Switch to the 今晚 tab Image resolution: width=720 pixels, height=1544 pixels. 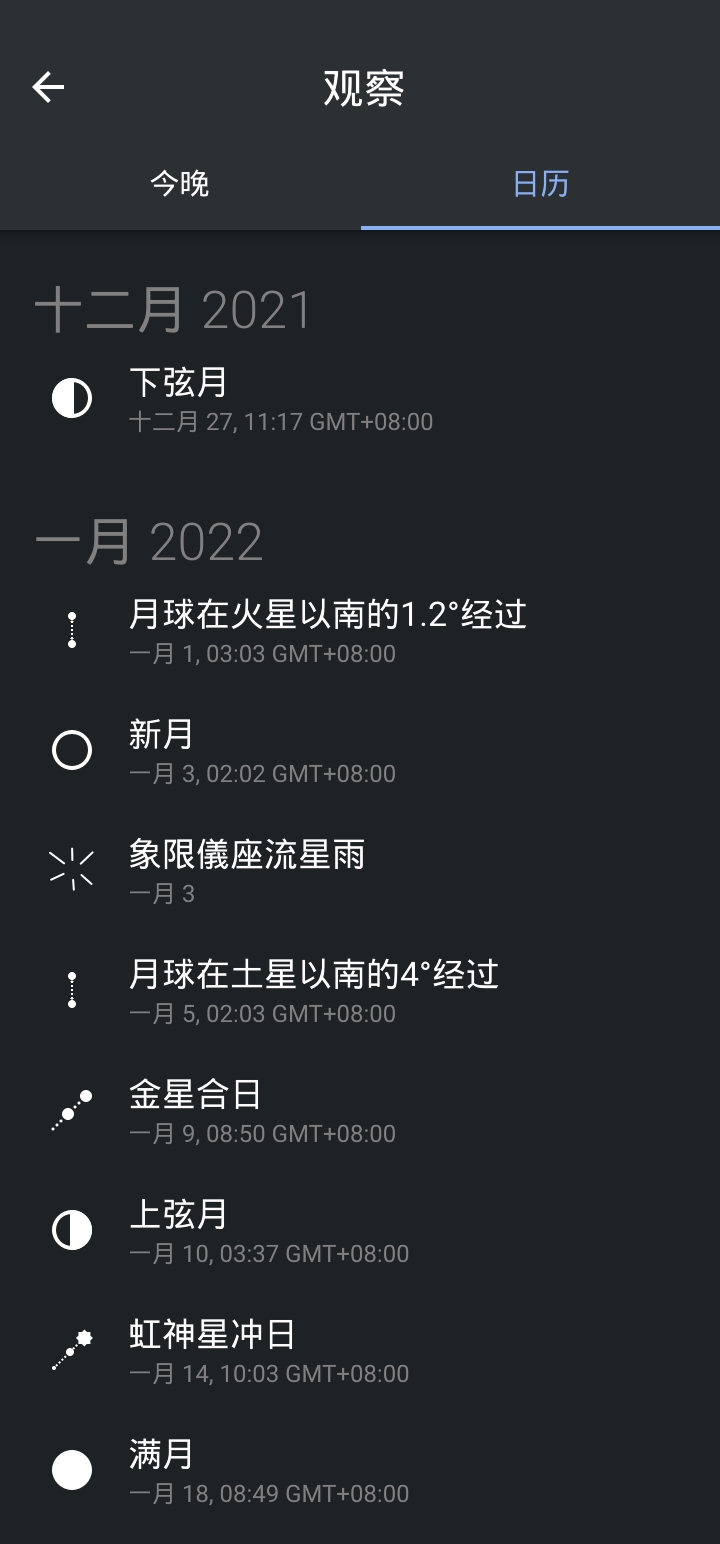point(180,185)
